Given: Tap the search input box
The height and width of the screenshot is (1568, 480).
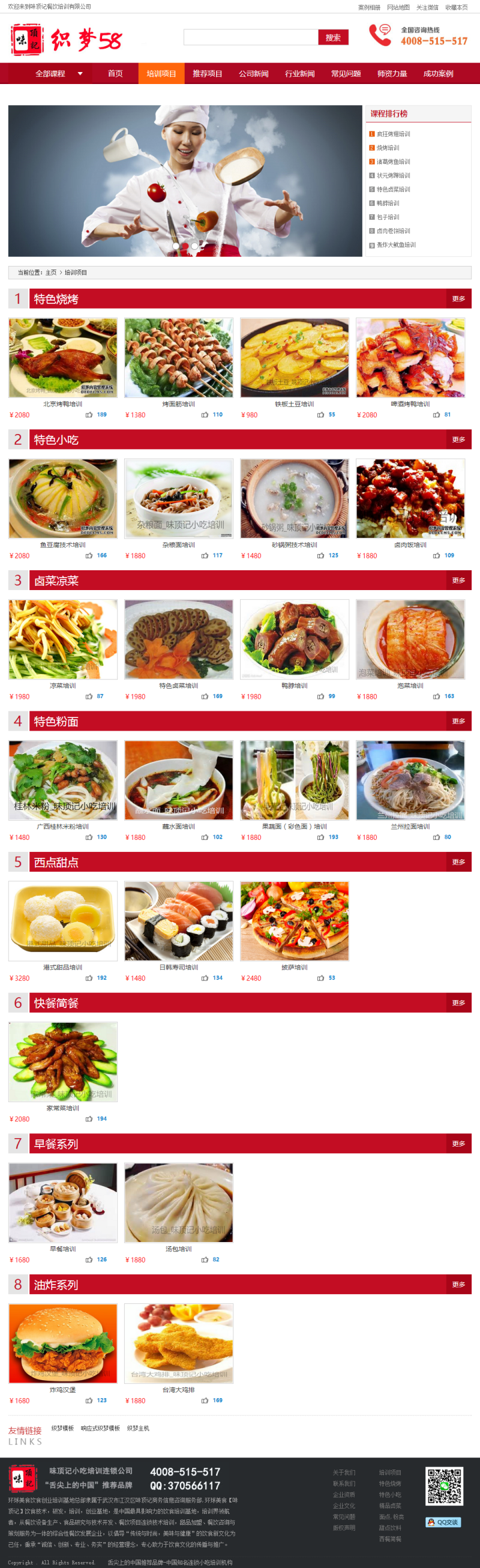Looking at the screenshot, I should [251, 37].
